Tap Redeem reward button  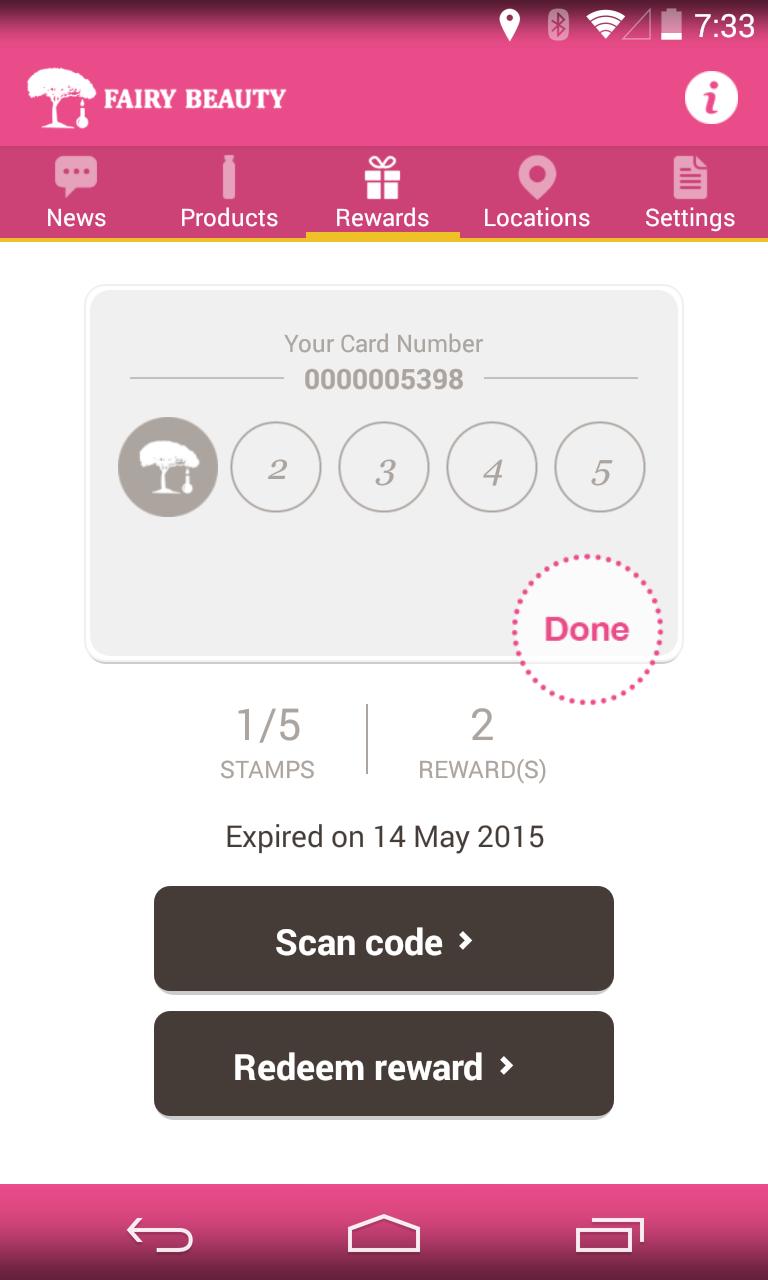[384, 1065]
